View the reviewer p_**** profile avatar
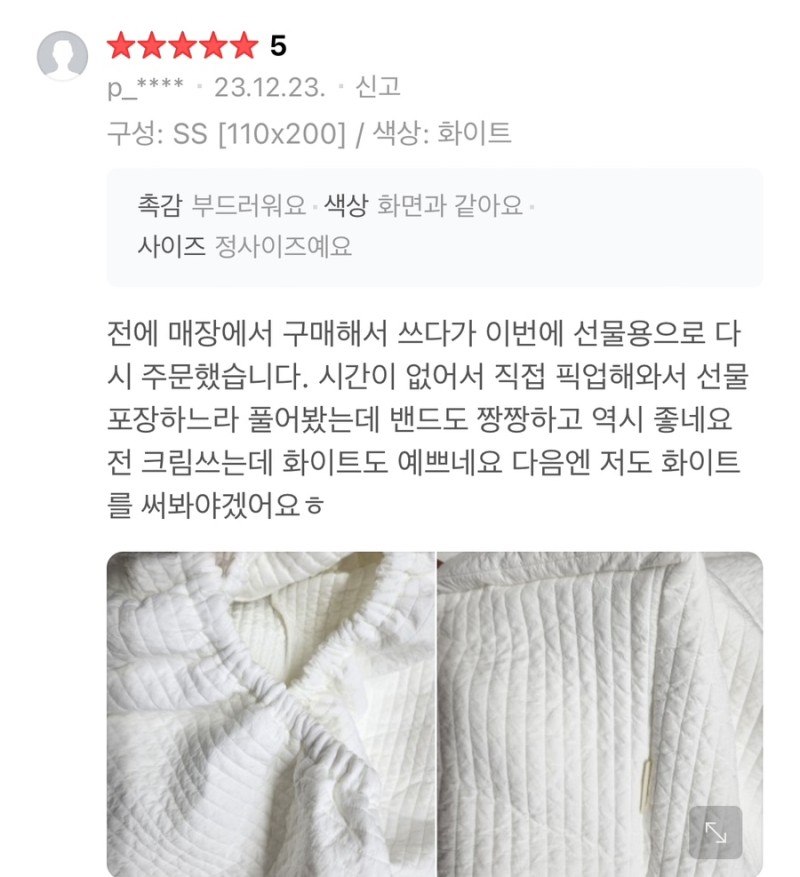Viewport: 800px width, 877px height. click(62, 55)
